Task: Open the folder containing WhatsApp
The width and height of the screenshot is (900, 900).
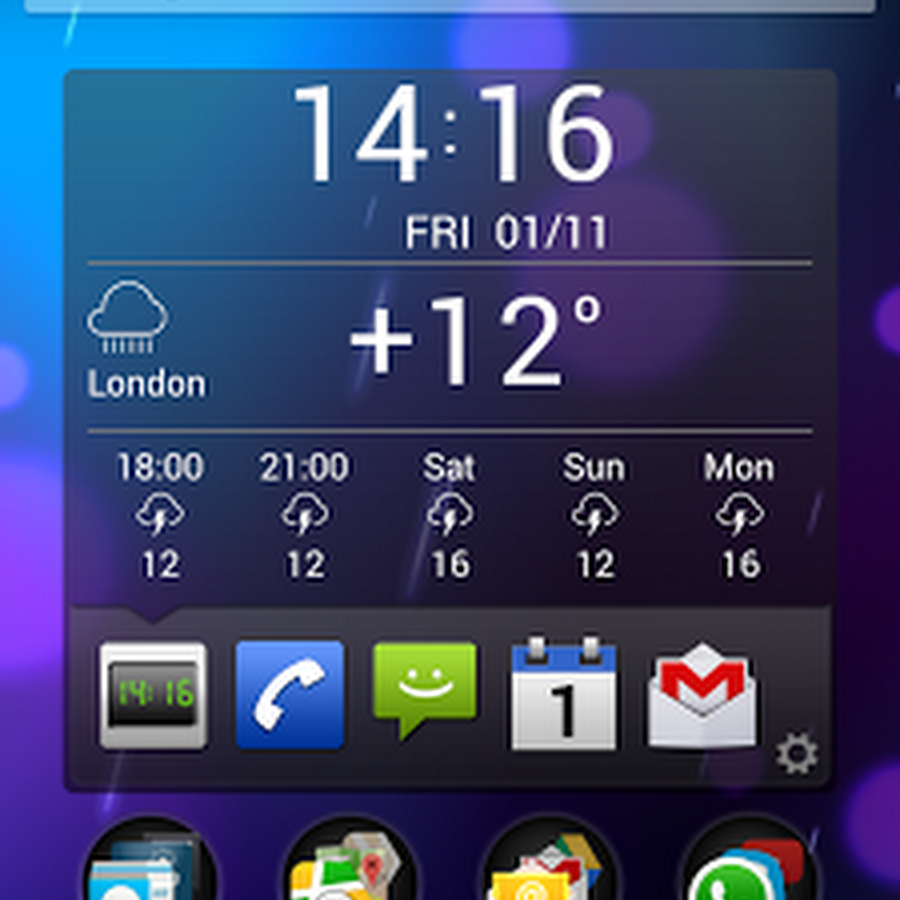Action: 750,862
